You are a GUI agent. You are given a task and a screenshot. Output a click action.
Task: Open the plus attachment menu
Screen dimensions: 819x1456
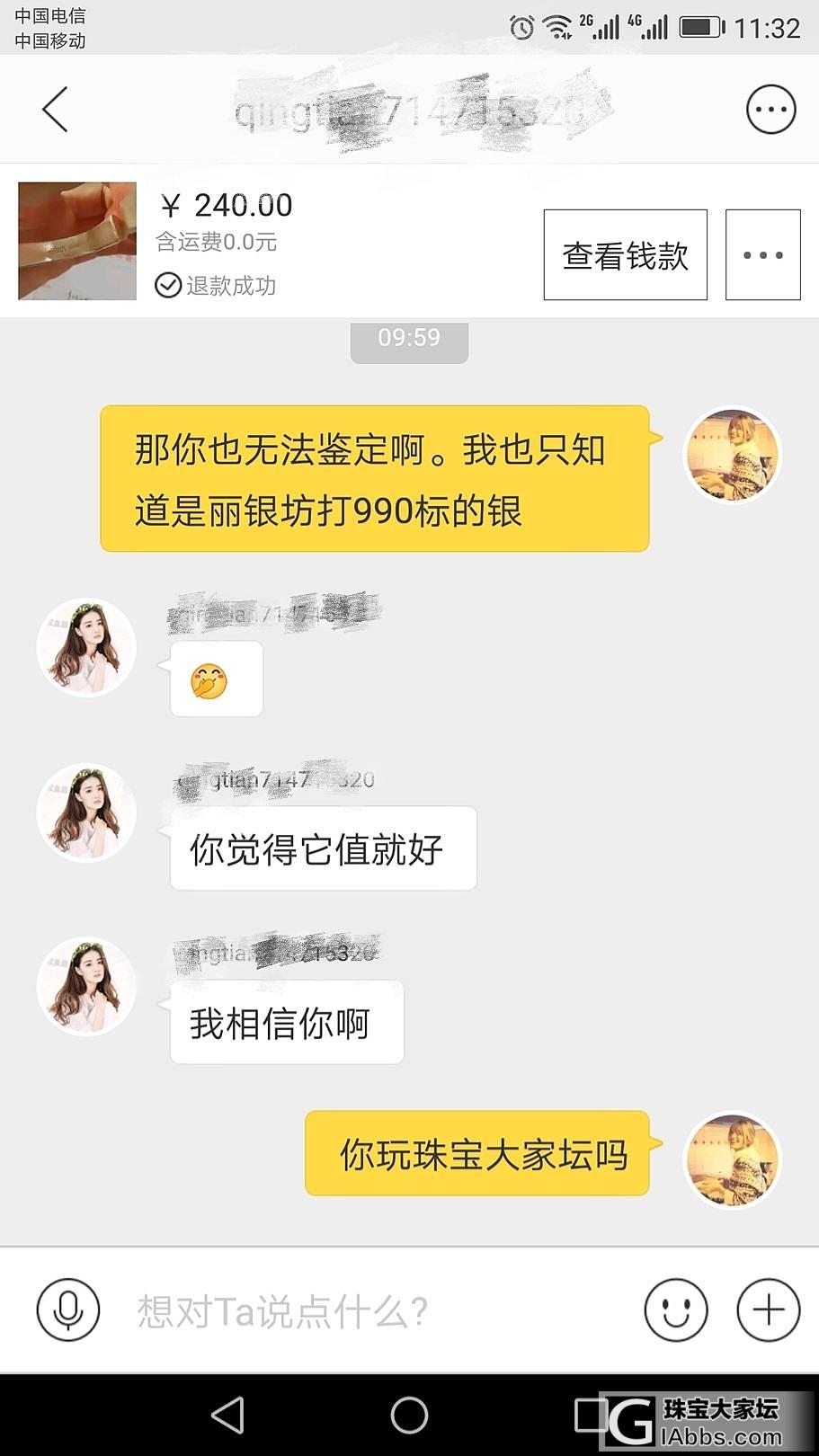click(768, 1310)
